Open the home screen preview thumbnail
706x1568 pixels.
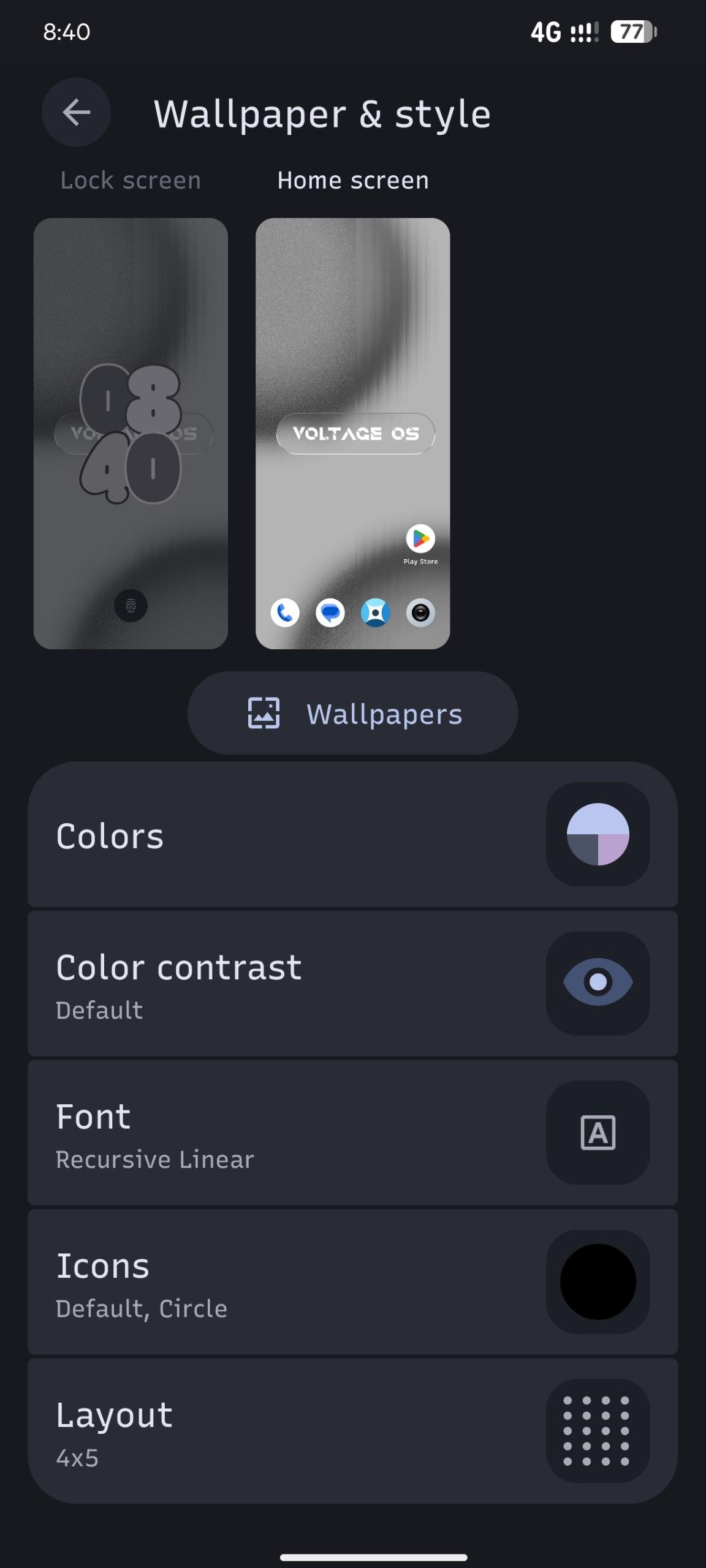coord(353,434)
